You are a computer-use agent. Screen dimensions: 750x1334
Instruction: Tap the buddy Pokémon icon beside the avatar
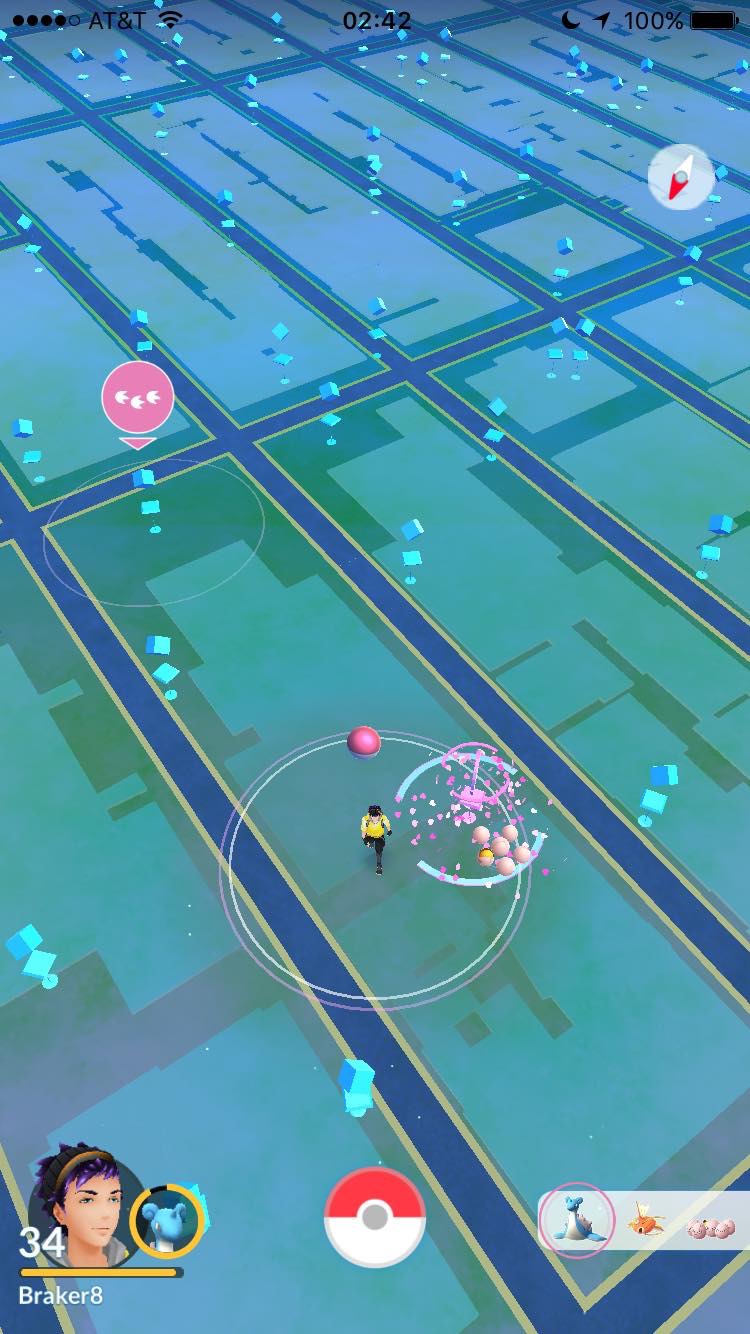[167, 1221]
